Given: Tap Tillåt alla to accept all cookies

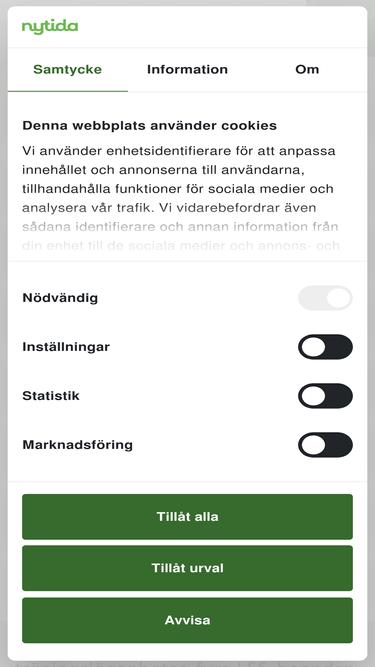Looking at the screenshot, I should tap(188, 516).
